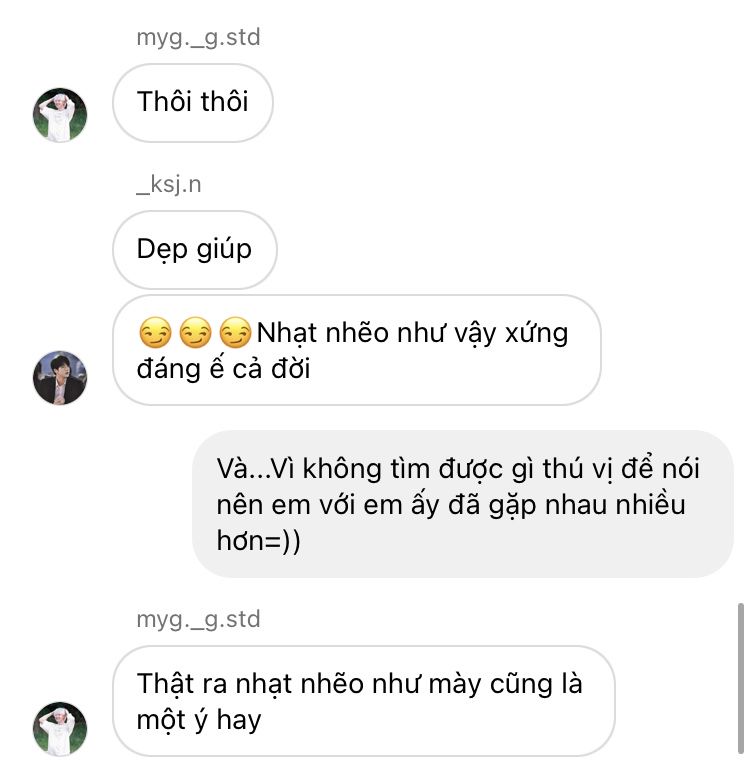
Task: Open _ksj.n's profile picture
Action: 61,378
